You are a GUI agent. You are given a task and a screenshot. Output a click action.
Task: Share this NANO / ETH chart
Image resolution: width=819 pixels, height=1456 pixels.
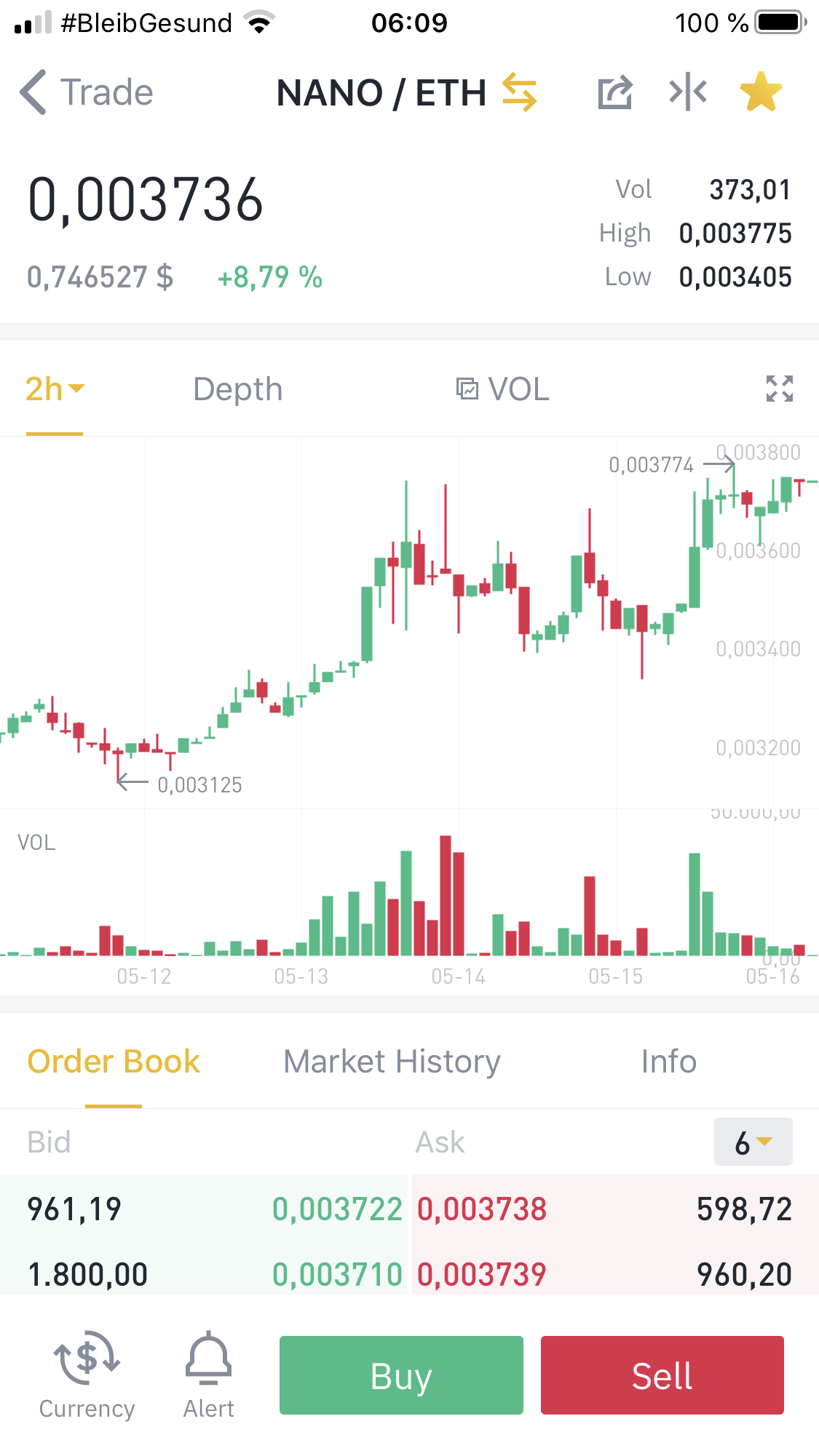point(615,92)
